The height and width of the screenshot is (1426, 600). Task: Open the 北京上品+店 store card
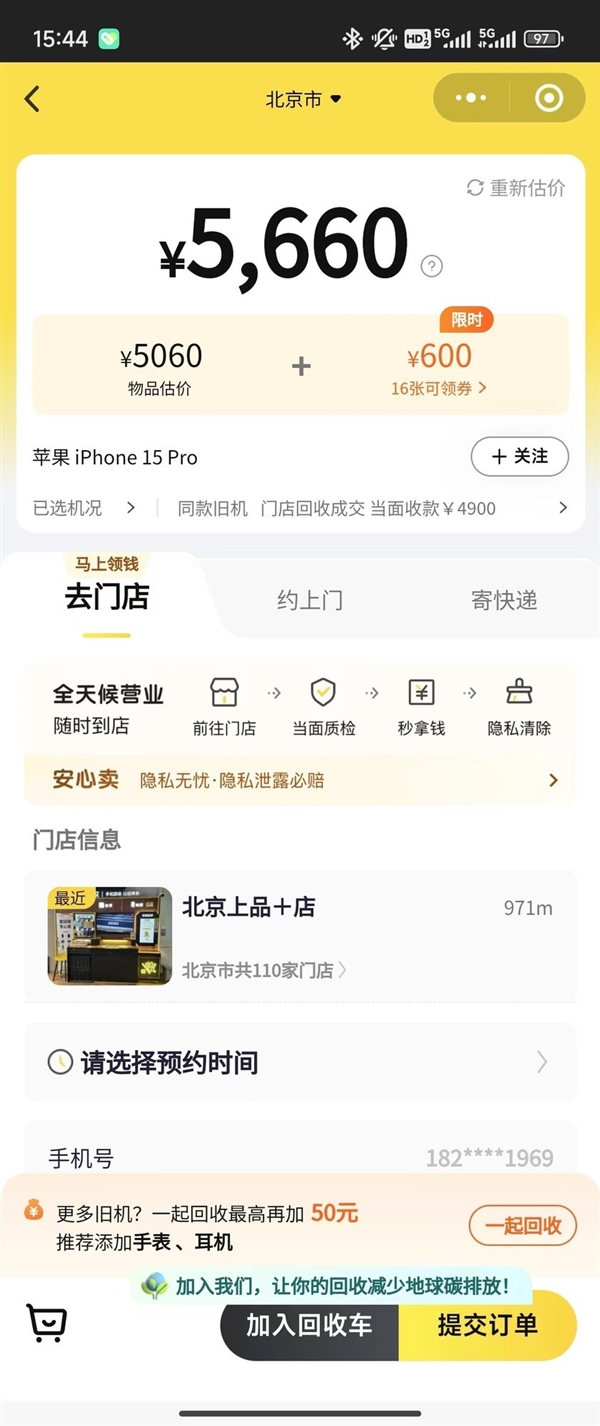click(x=300, y=935)
